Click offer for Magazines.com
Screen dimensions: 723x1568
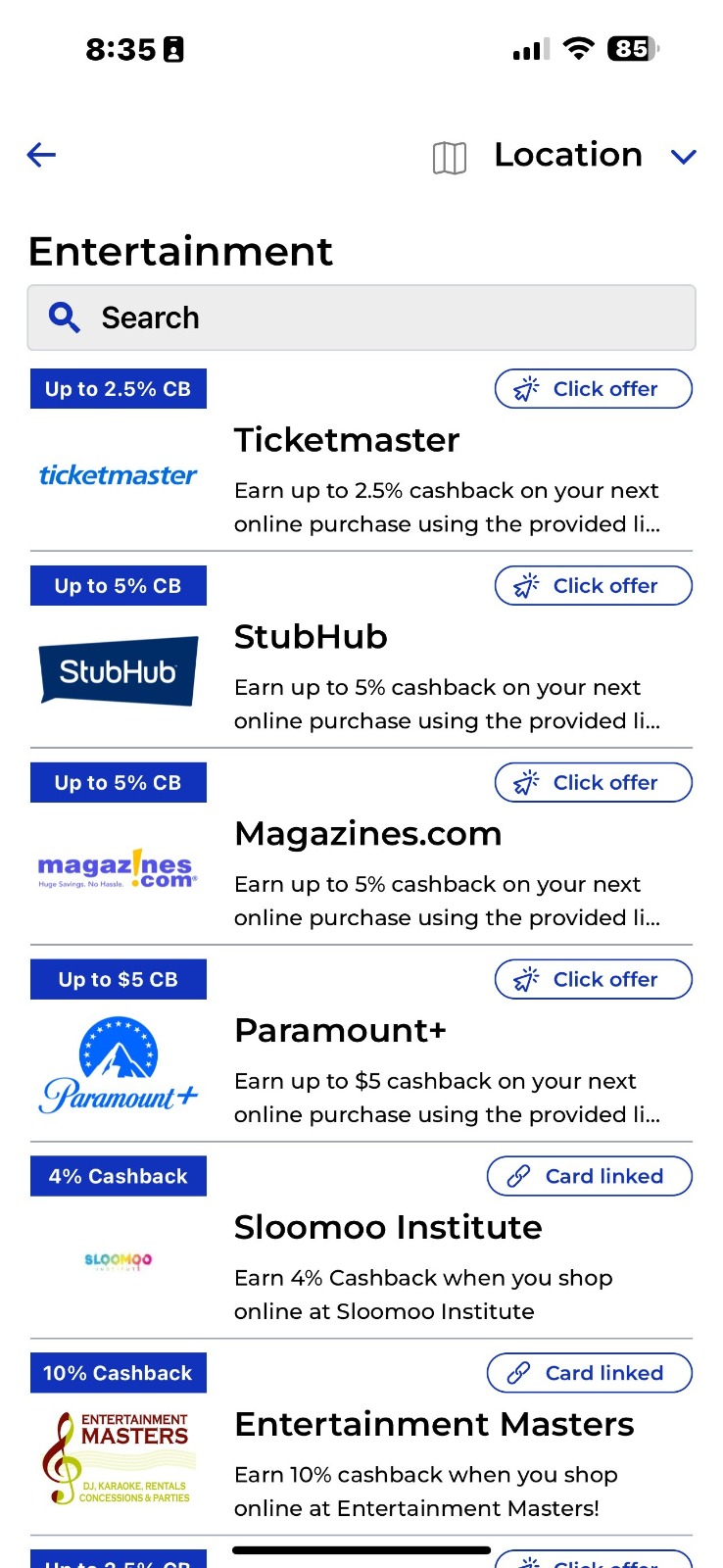tap(593, 783)
